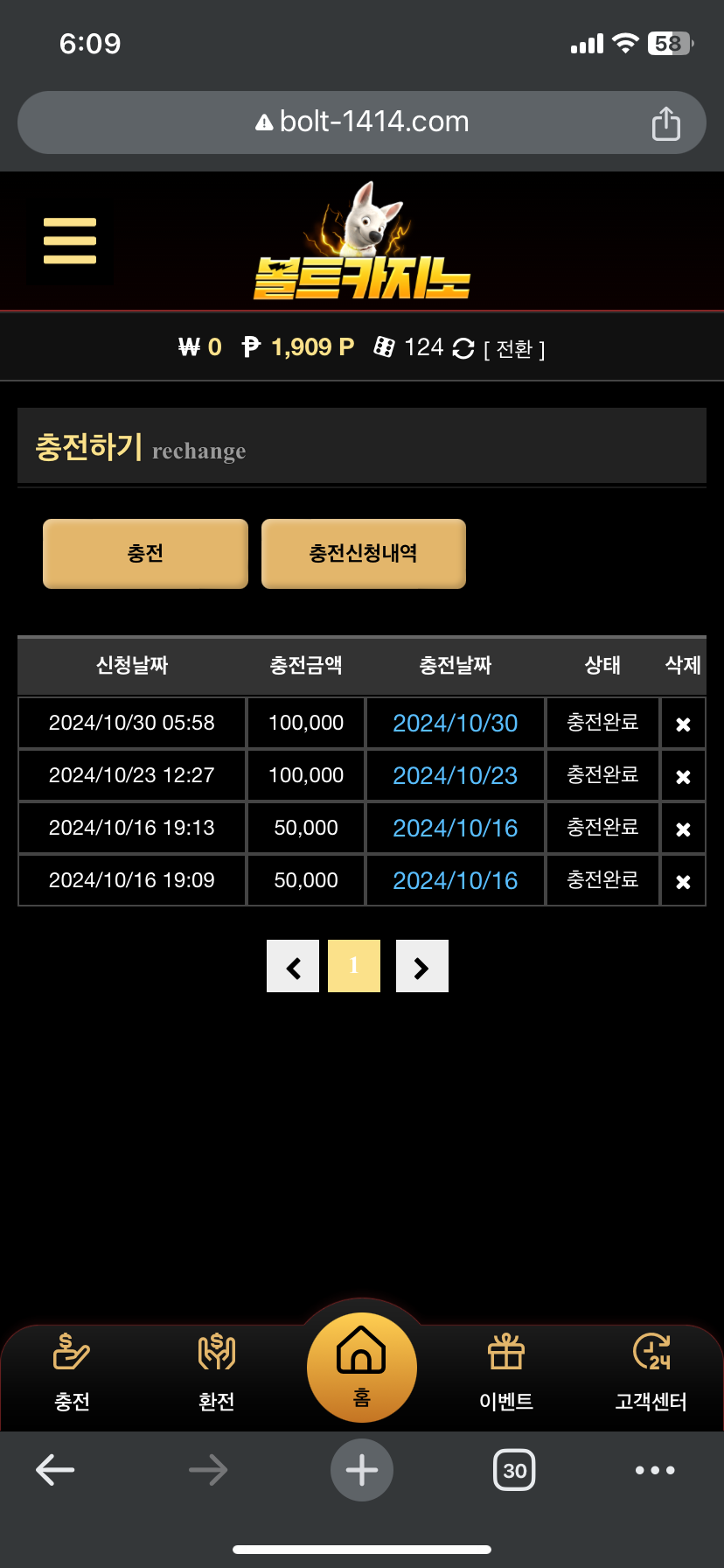The width and height of the screenshot is (724, 1568).
Task: Delete the 2024/10/23 12:27 recharge record
Action: pyautogui.click(x=683, y=777)
